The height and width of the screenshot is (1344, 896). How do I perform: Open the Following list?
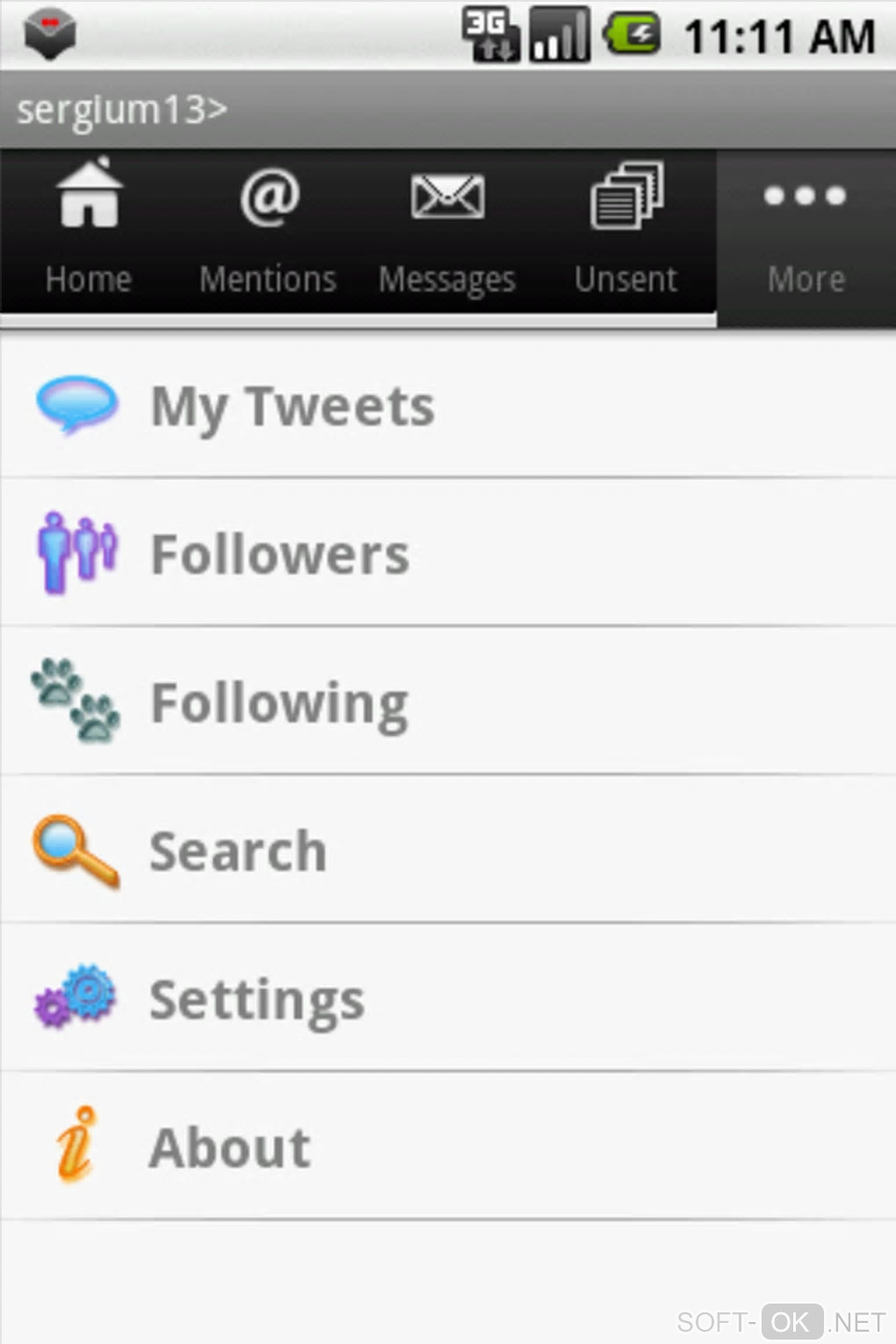448,702
